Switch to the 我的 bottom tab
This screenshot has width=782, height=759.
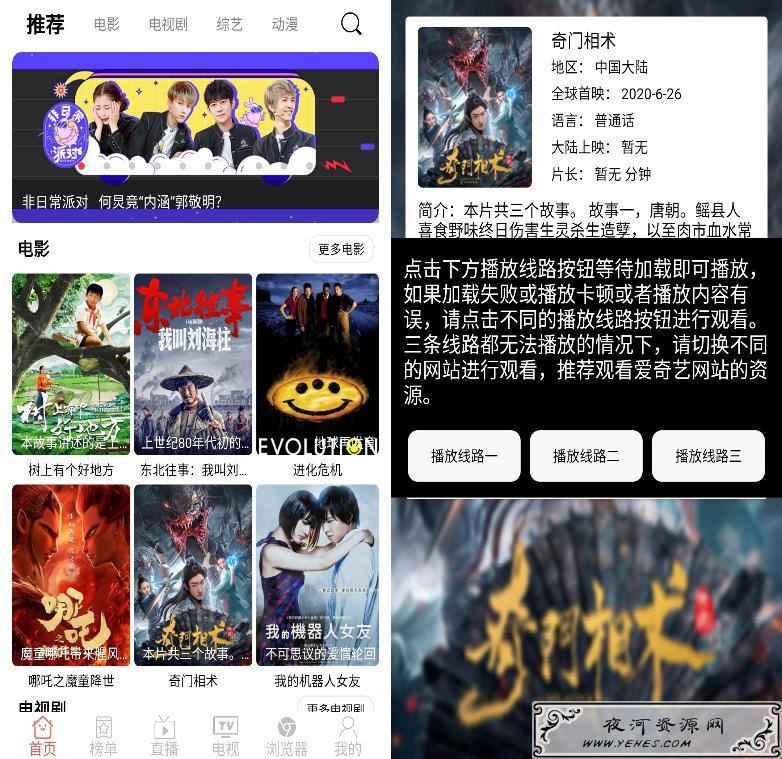coord(347,736)
